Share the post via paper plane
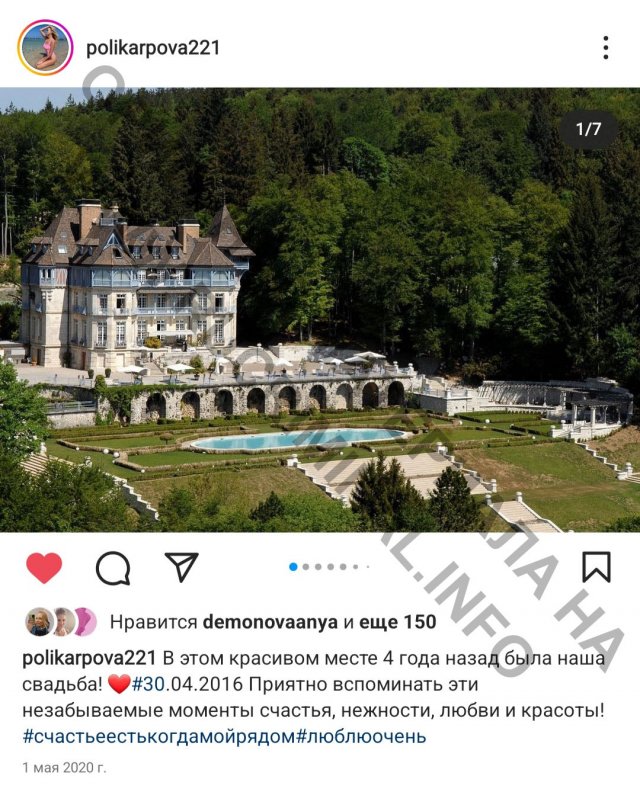The height and width of the screenshot is (792, 640). (181, 567)
